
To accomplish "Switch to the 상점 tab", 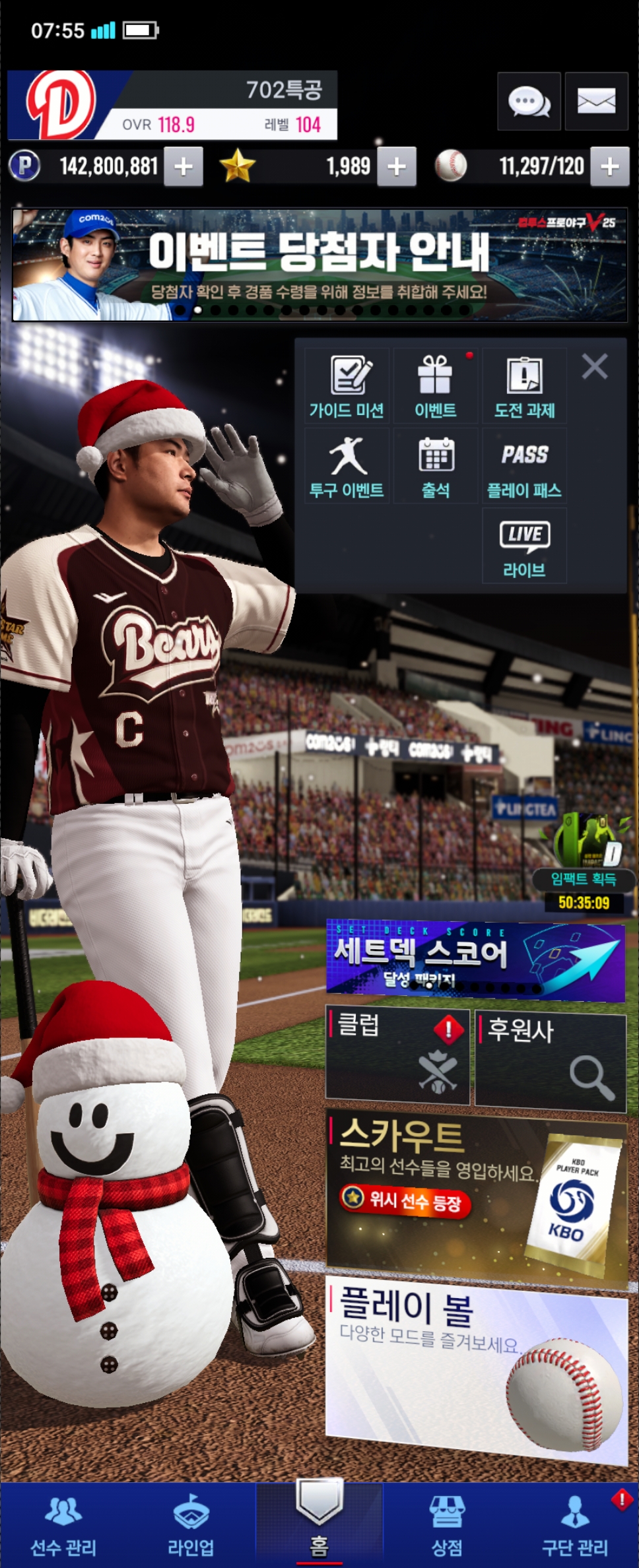I will click(447, 1526).
